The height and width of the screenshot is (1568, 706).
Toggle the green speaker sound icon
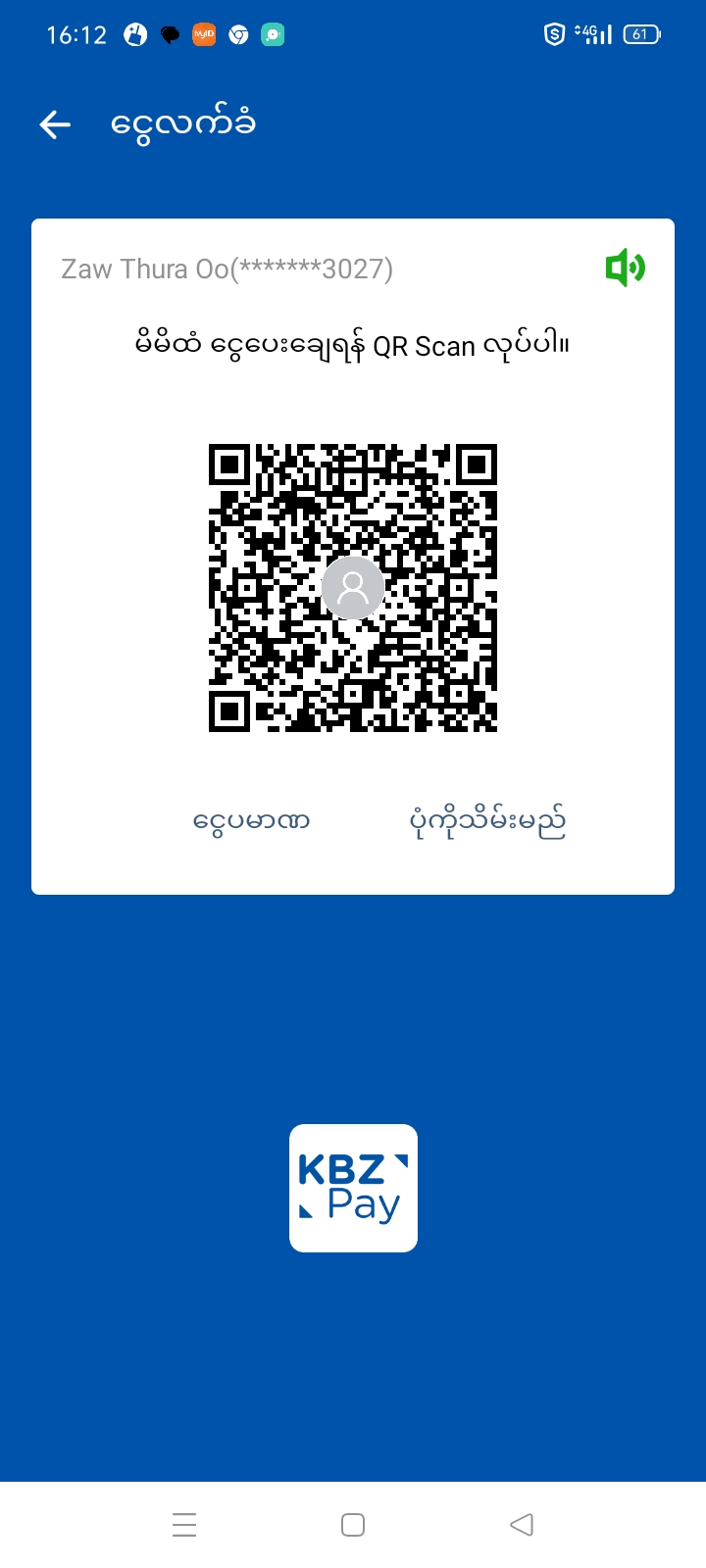pos(625,268)
